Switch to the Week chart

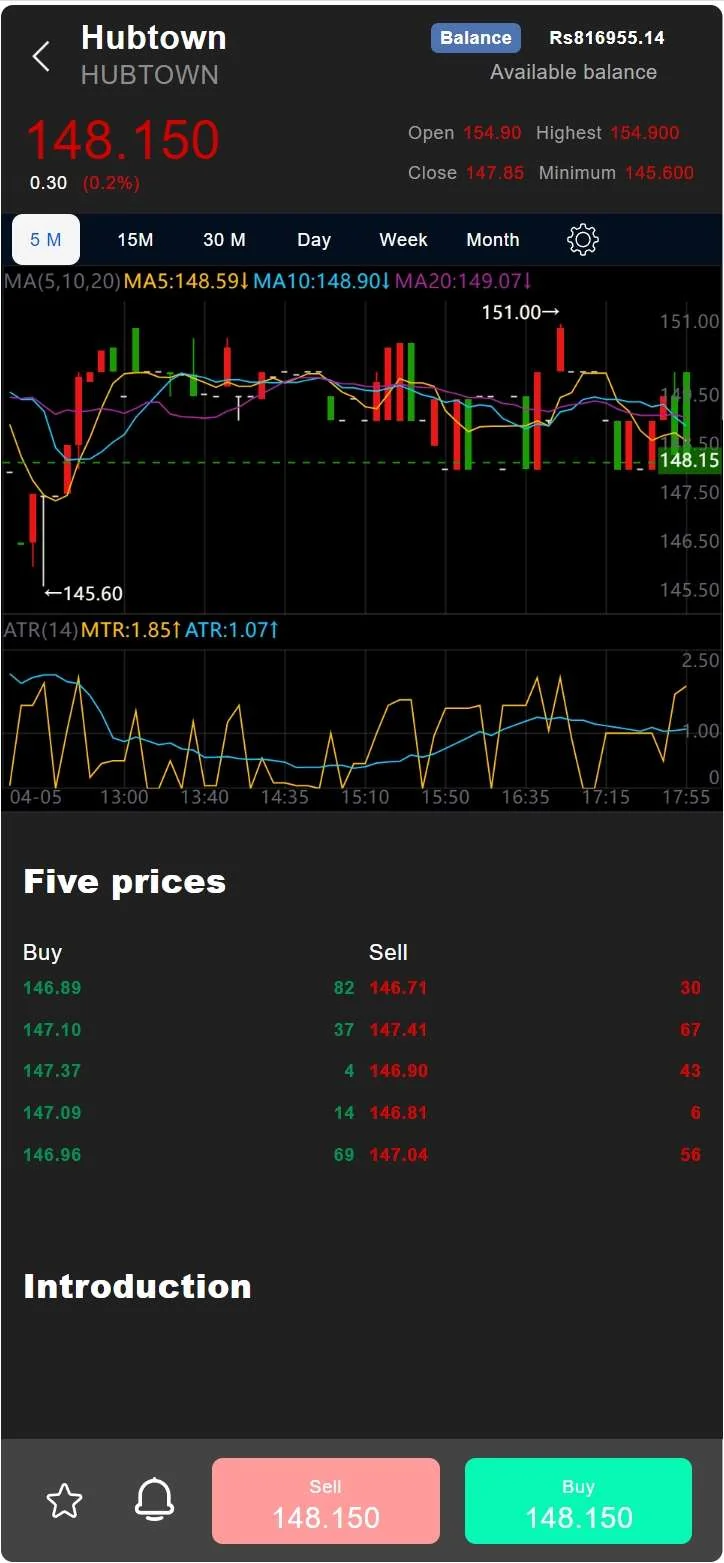[x=403, y=240]
